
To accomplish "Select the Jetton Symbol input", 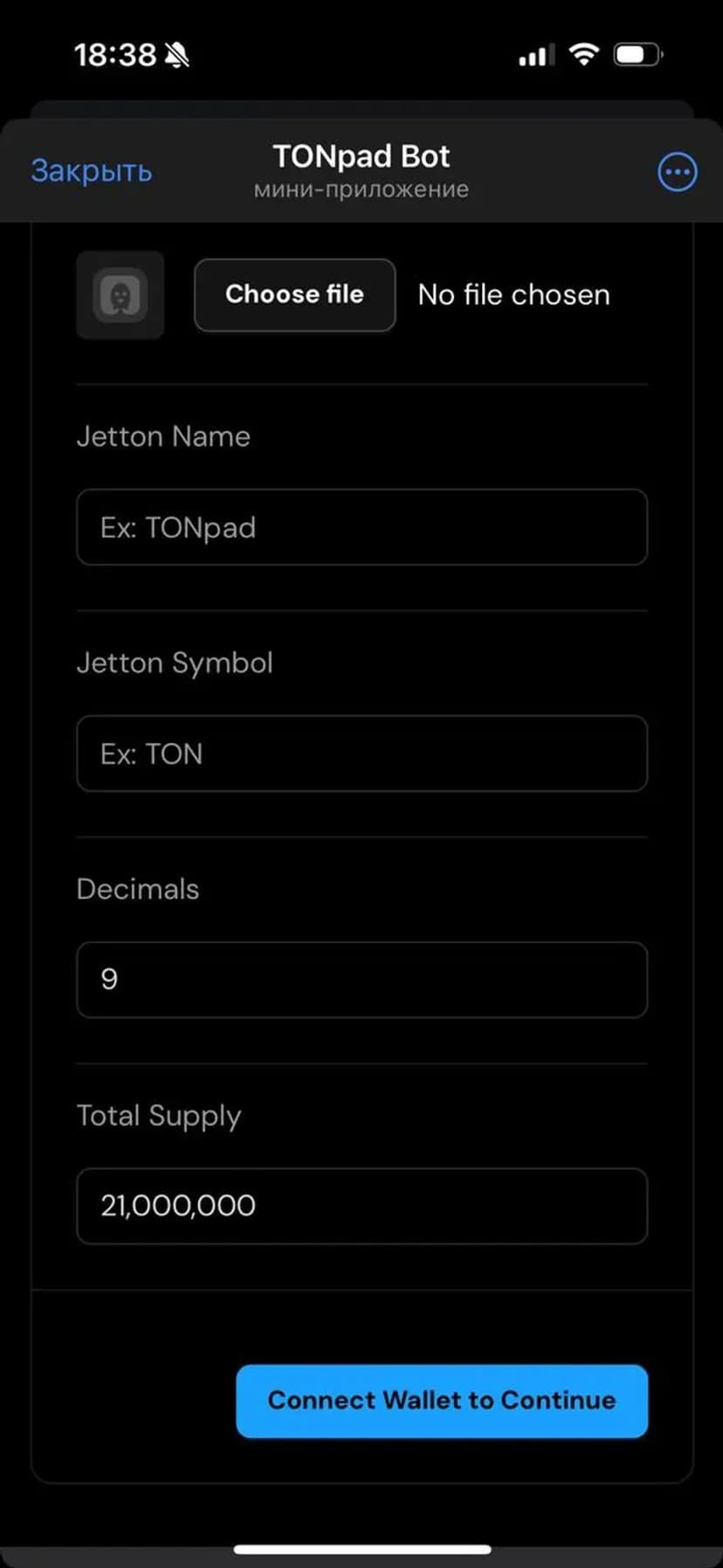I will [x=361, y=753].
